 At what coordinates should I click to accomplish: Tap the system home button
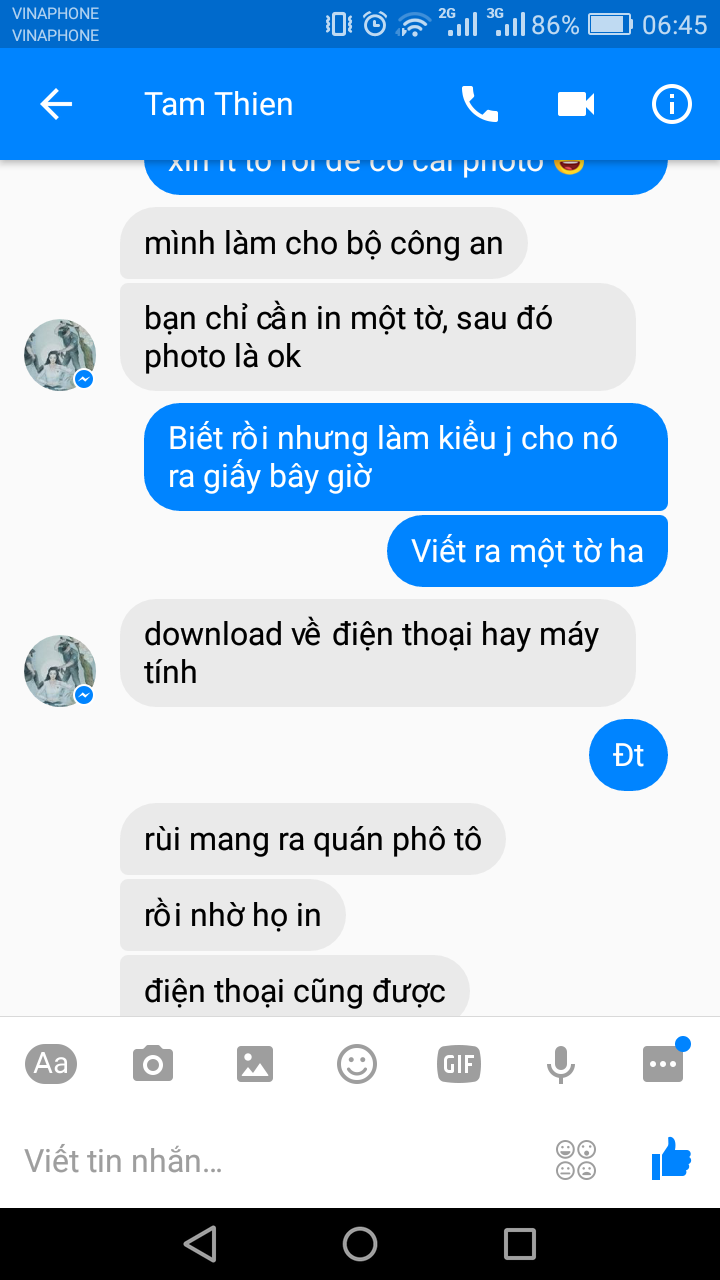[x=360, y=1244]
